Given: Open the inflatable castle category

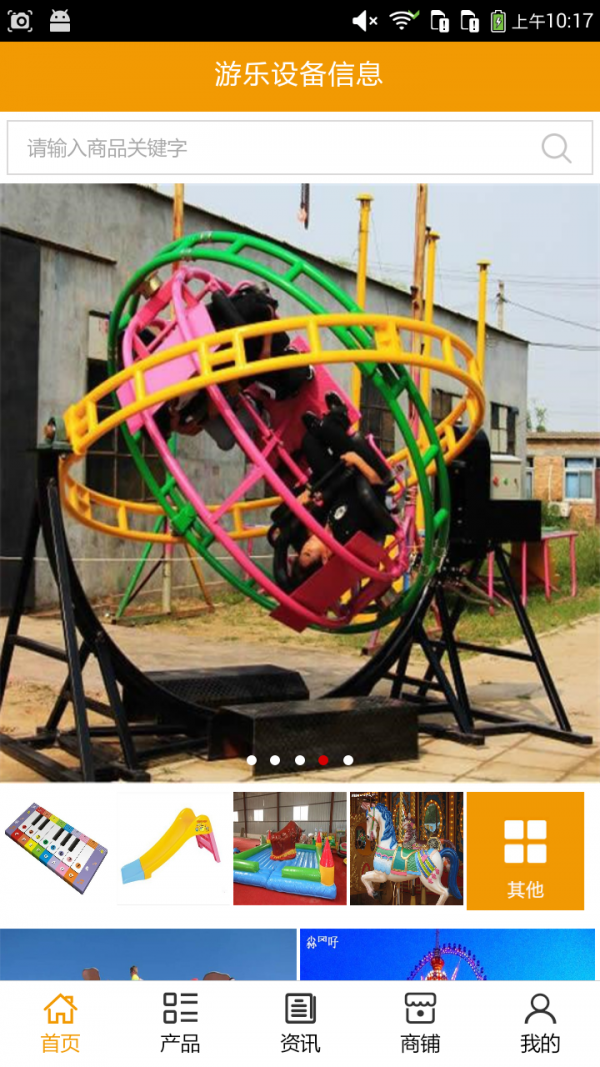Looking at the screenshot, I should click(x=290, y=848).
